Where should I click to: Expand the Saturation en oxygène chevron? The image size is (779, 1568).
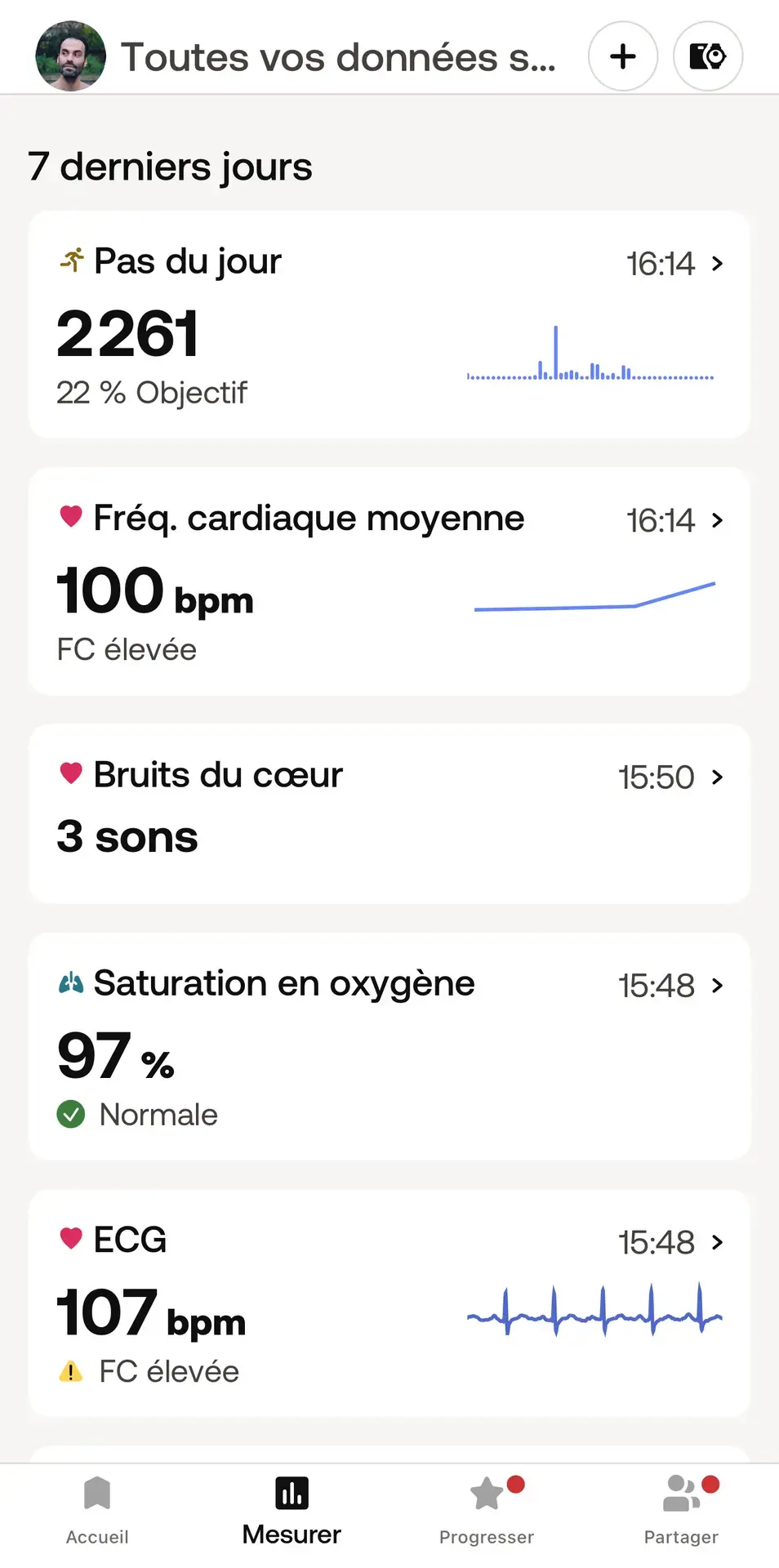[x=718, y=985]
